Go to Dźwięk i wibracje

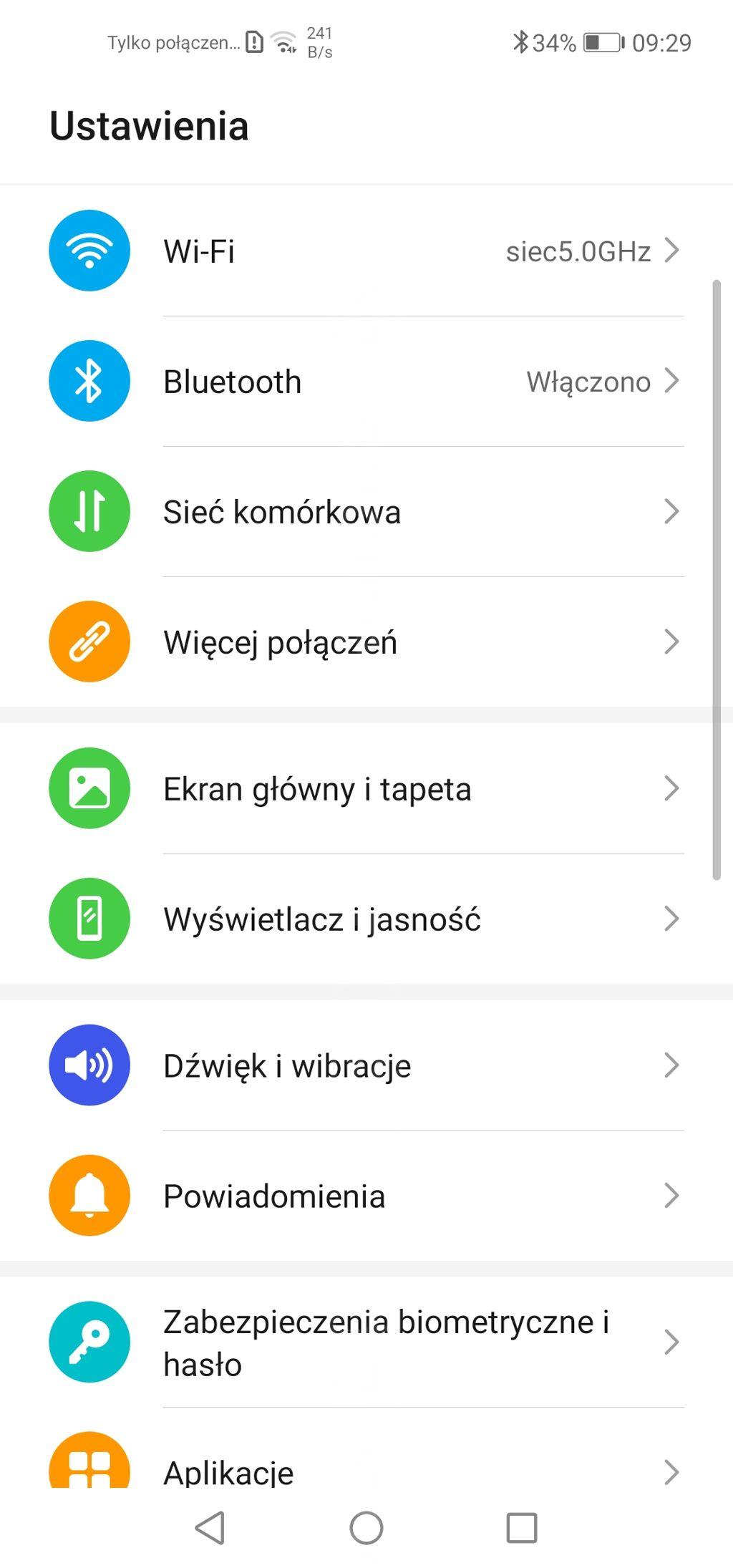[365, 1065]
